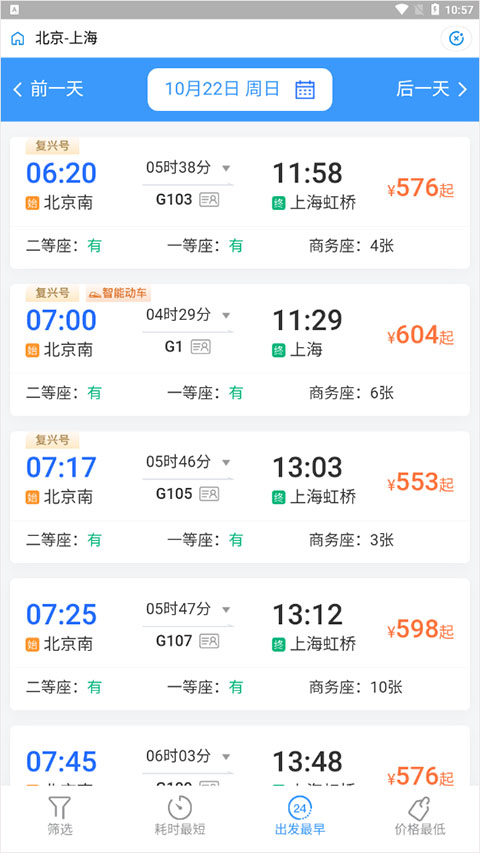480x853 pixels.
Task: Go to the previous day (前一天)
Action: tap(48, 89)
